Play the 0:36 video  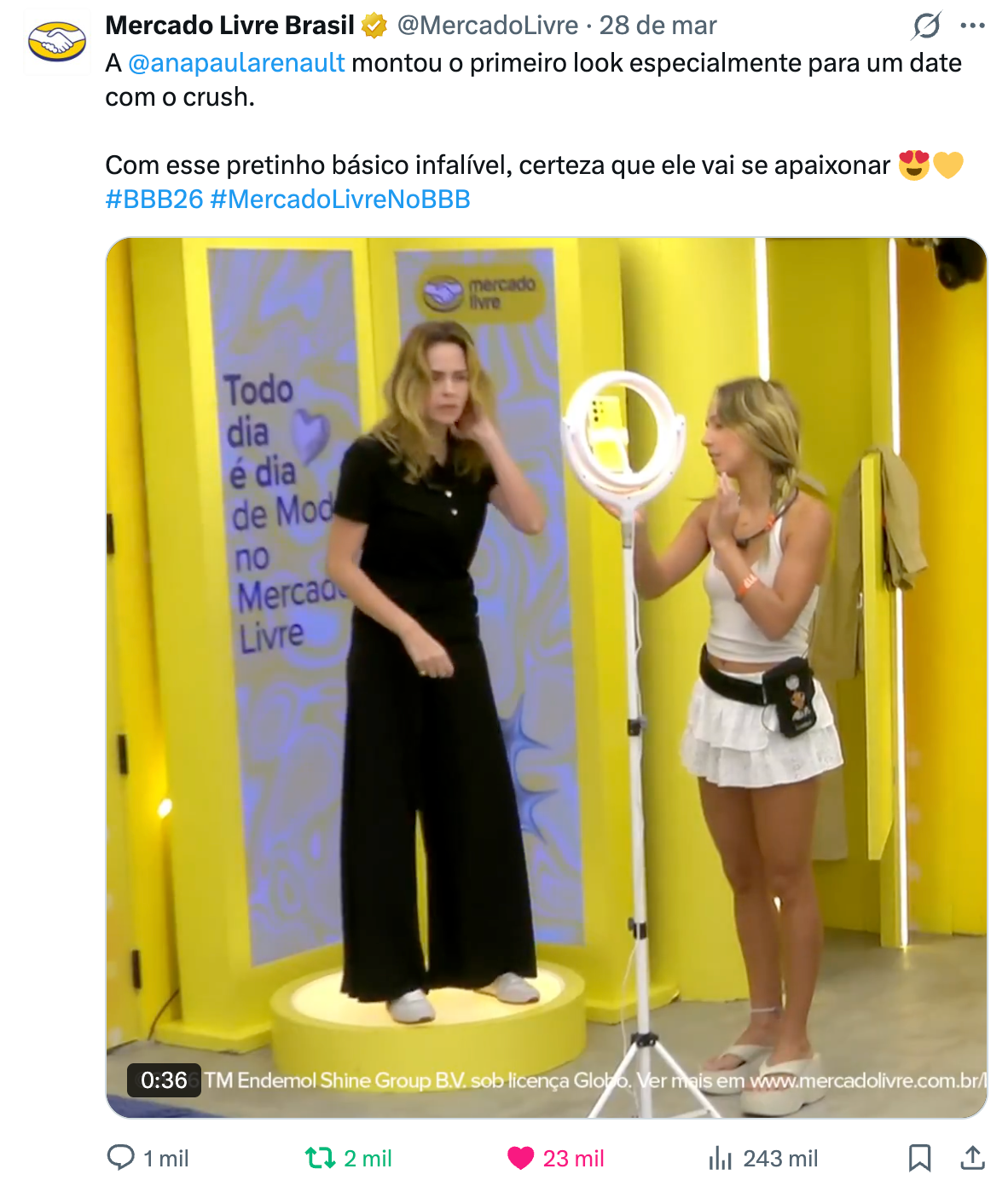(547, 678)
